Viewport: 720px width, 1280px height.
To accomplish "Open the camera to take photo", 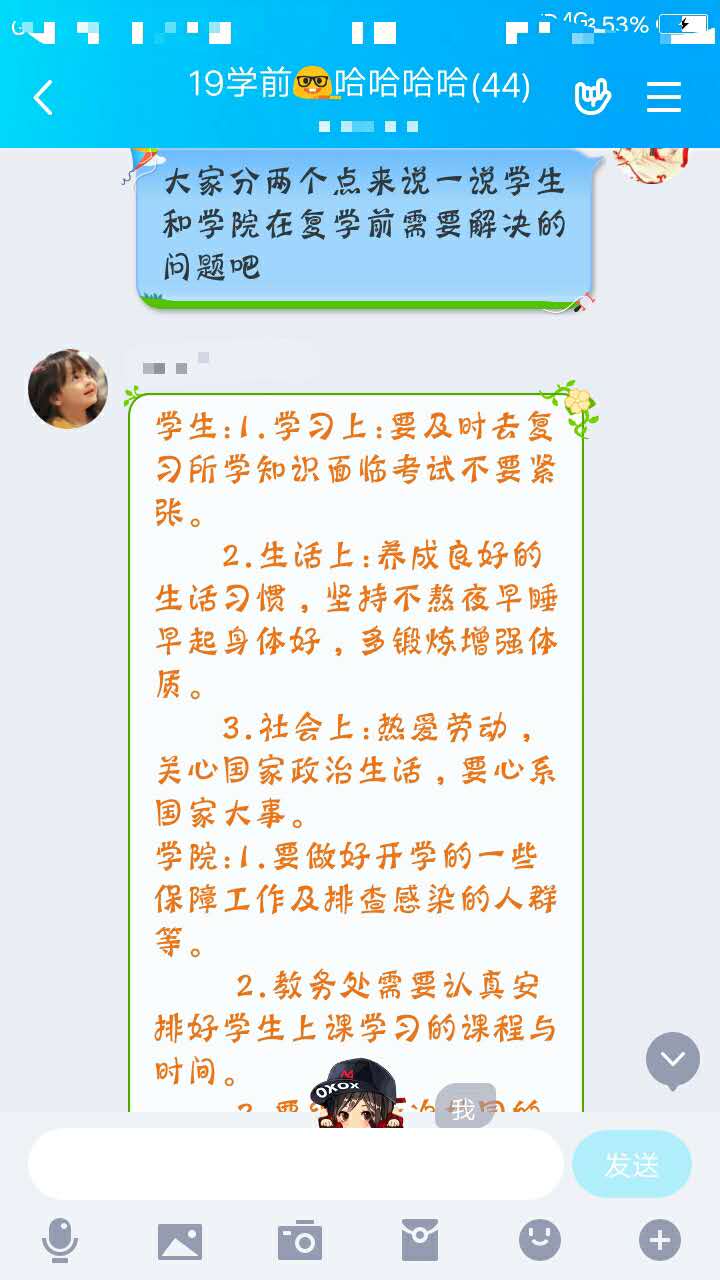I will click(300, 1241).
